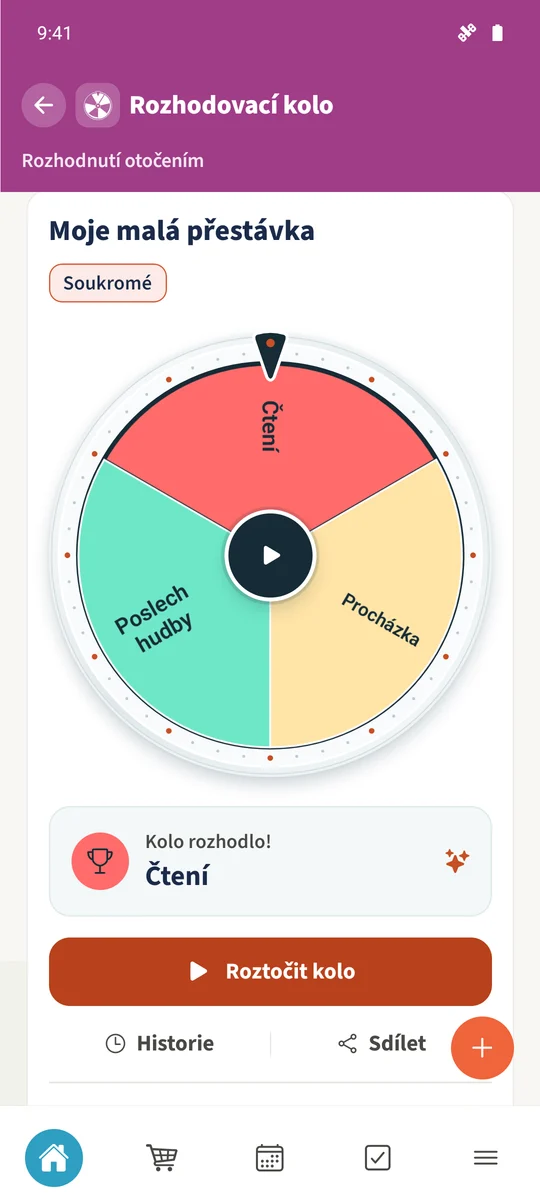The height and width of the screenshot is (1200, 540).
Task: Open the shopping cart tab
Action: (162, 1157)
